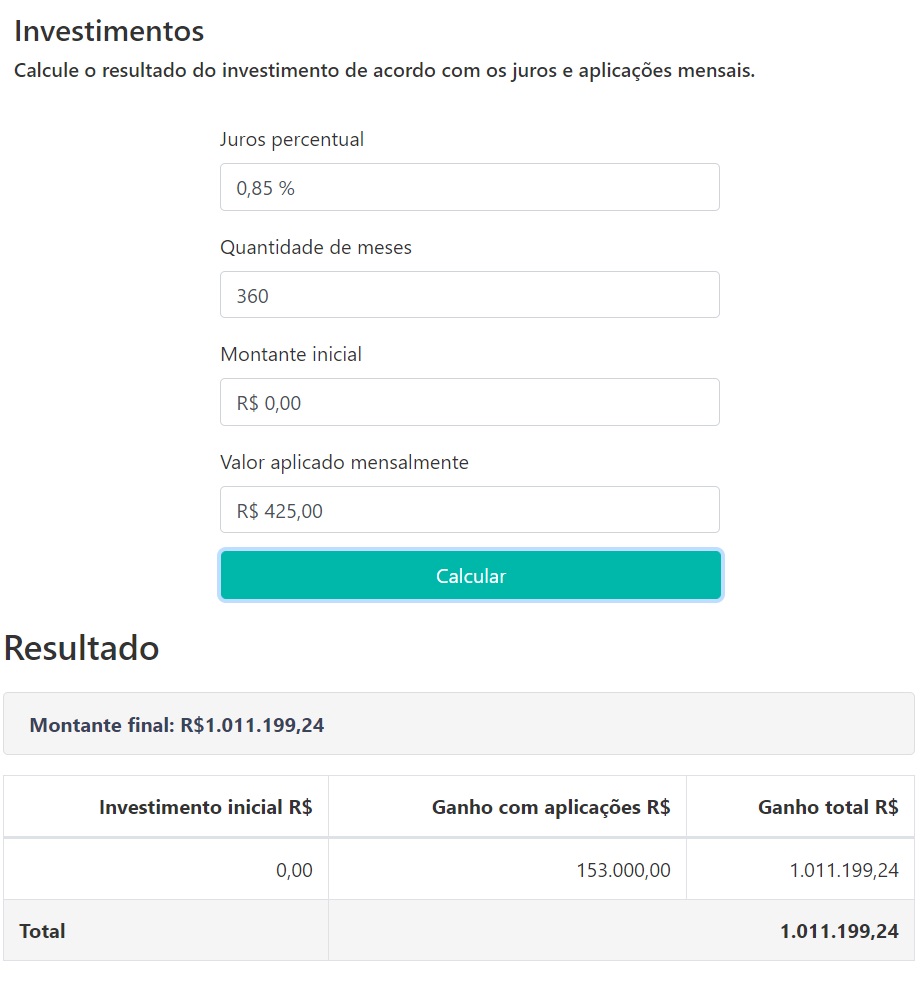Select the 153.000,00 applications gain cell
Screen dimensions: 920x982
(x=625, y=868)
